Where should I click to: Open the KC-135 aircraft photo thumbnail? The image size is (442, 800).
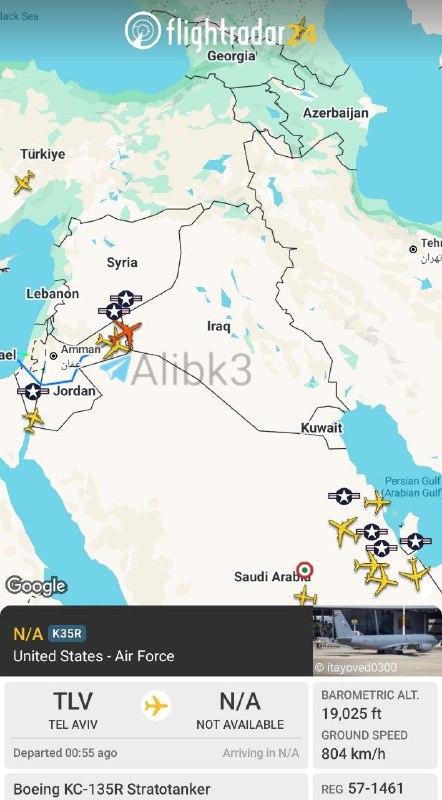[377, 641]
